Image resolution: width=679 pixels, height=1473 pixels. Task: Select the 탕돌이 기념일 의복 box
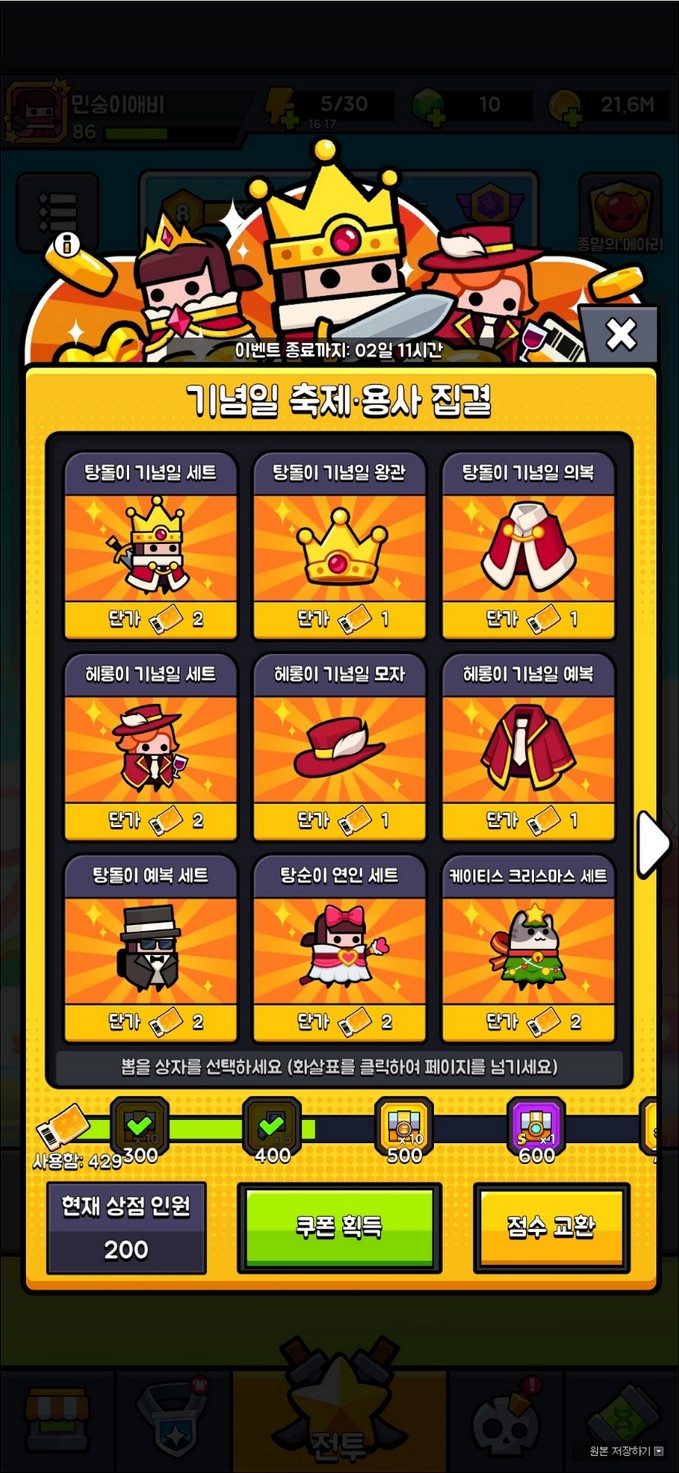click(x=528, y=546)
